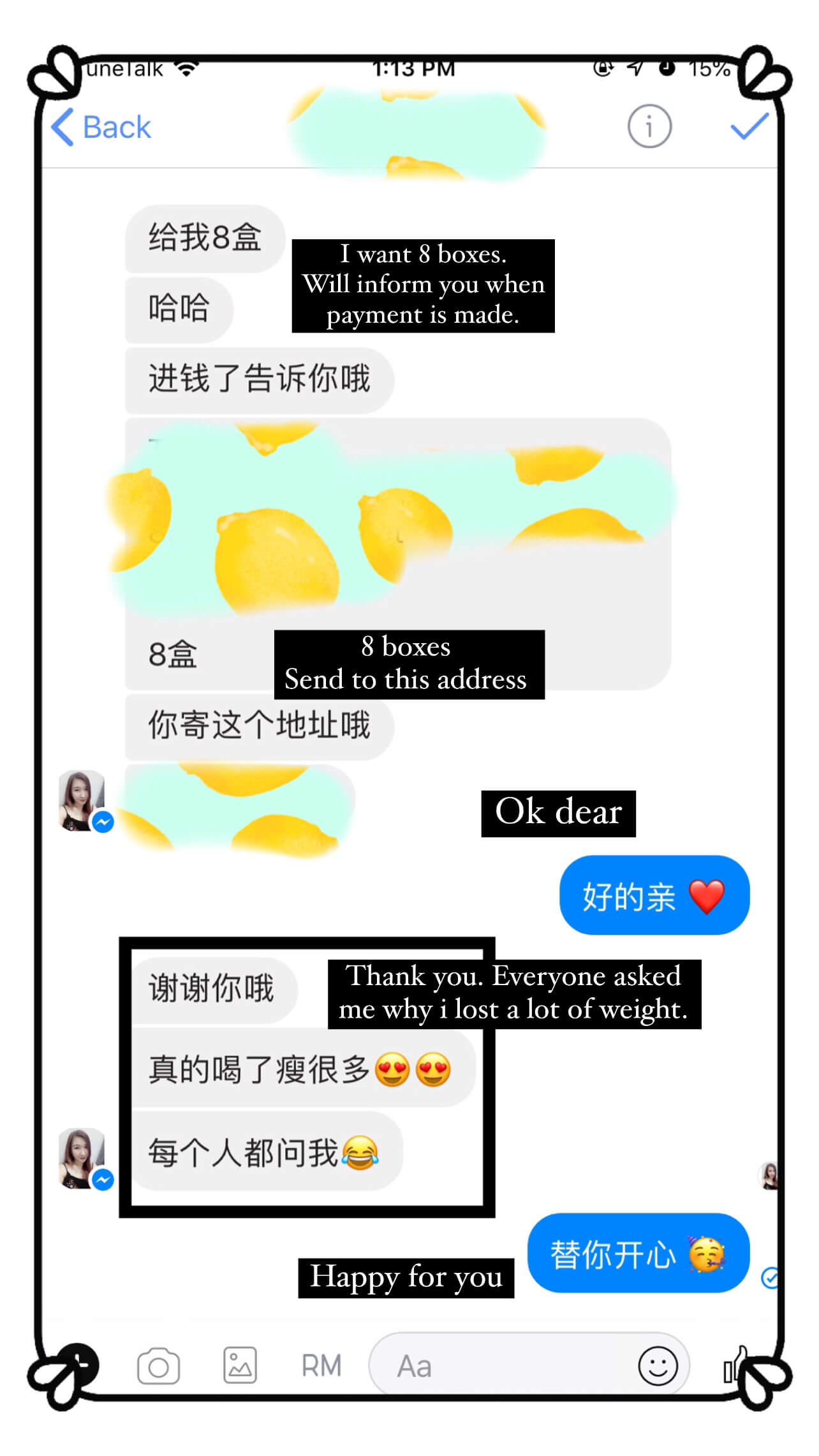The width and height of the screenshot is (819, 1456).
Task: Open the photo gallery picker
Action: 239,1364
